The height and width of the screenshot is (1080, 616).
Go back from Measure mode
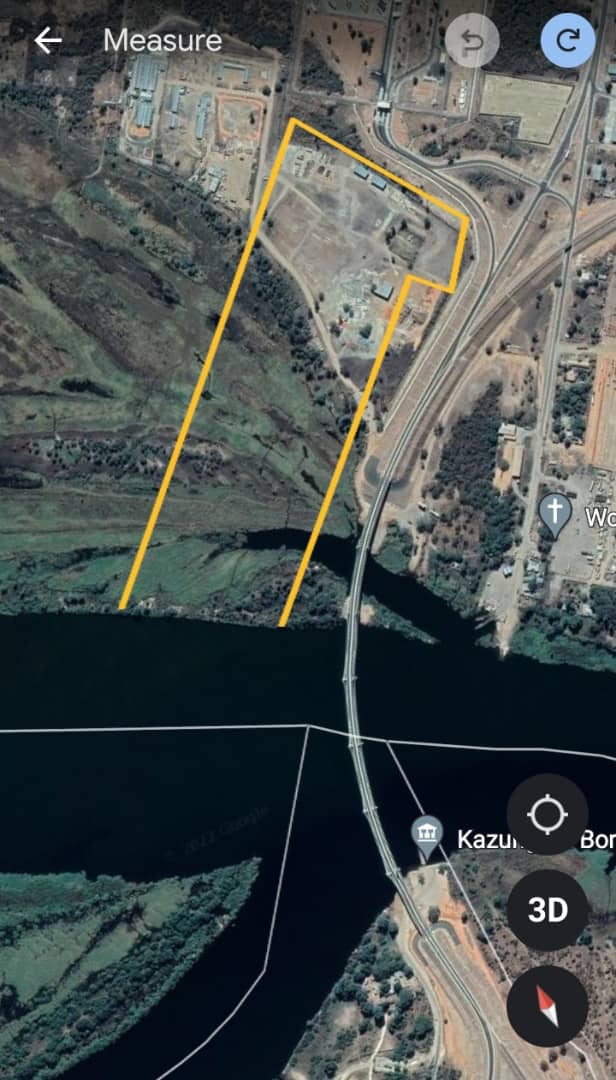pyautogui.click(x=47, y=41)
